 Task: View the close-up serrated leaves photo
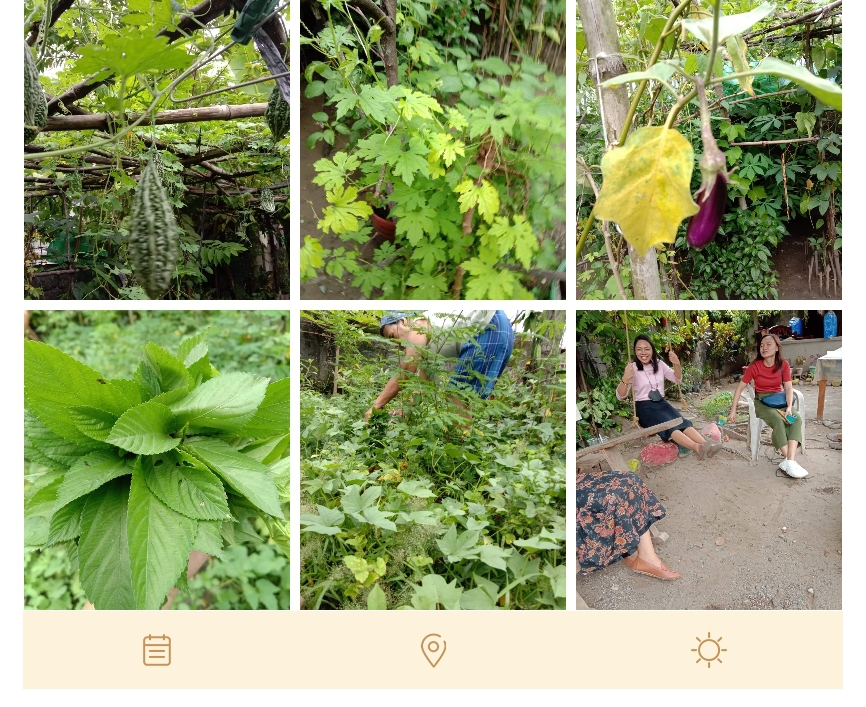point(157,460)
